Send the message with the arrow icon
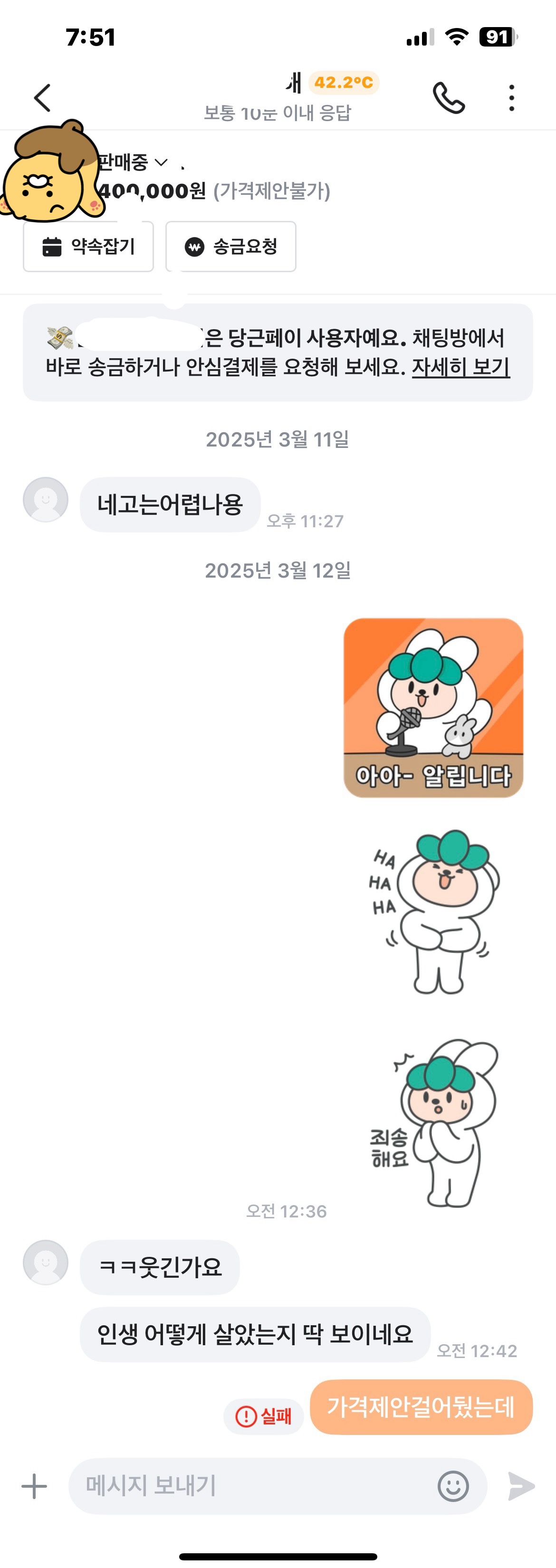 [x=521, y=1486]
